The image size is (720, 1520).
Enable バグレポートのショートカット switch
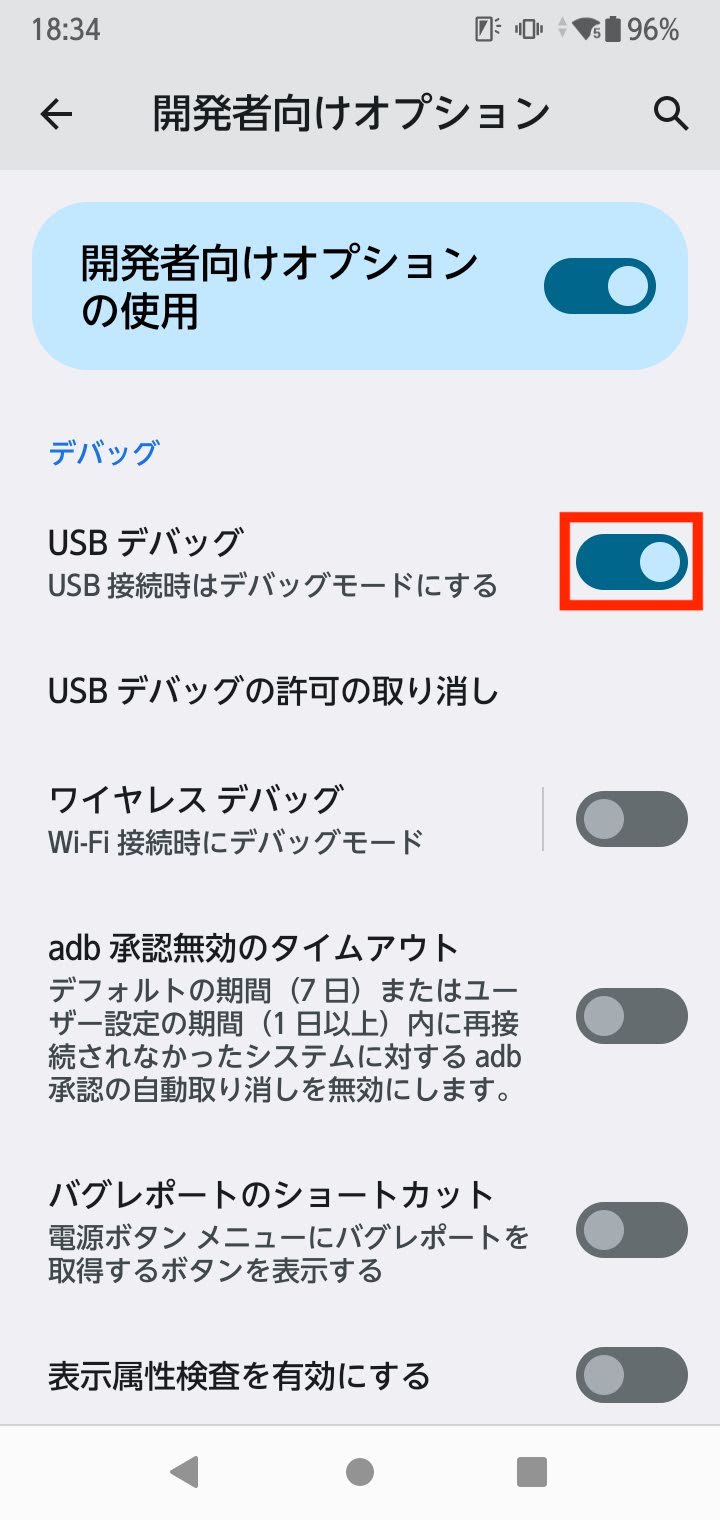(631, 1230)
